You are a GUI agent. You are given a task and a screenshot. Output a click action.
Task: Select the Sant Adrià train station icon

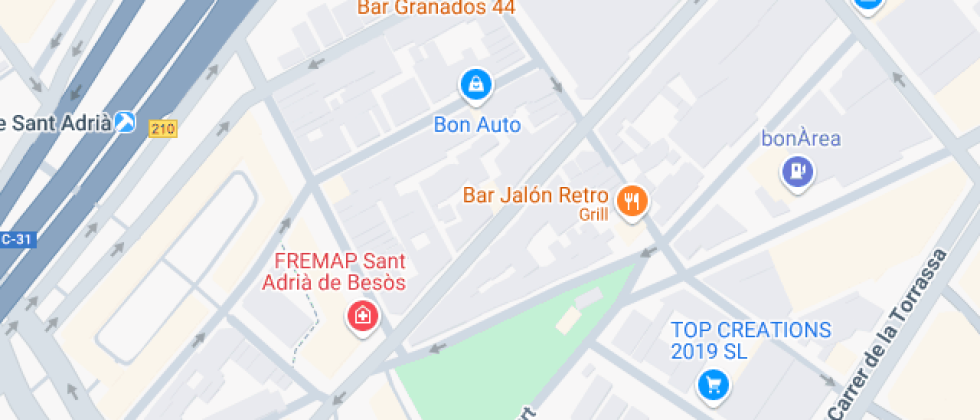click(x=126, y=122)
